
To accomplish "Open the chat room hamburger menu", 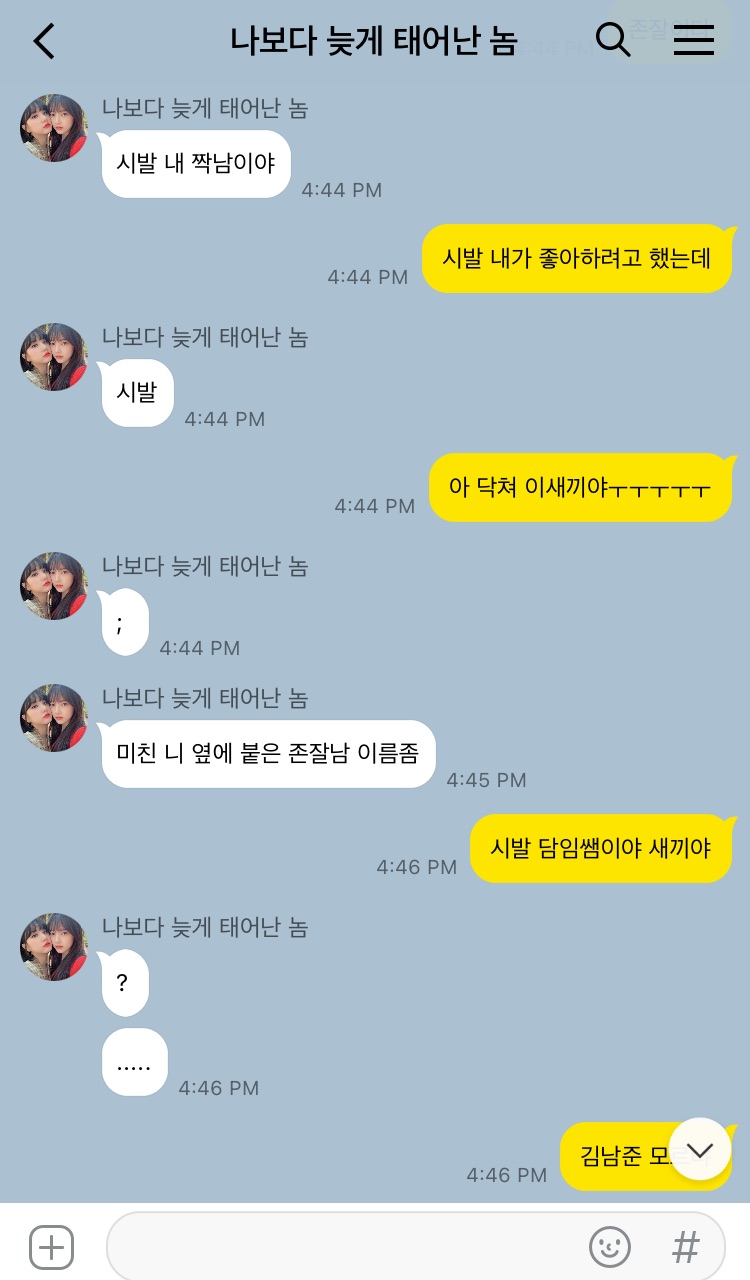I will 693,40.
